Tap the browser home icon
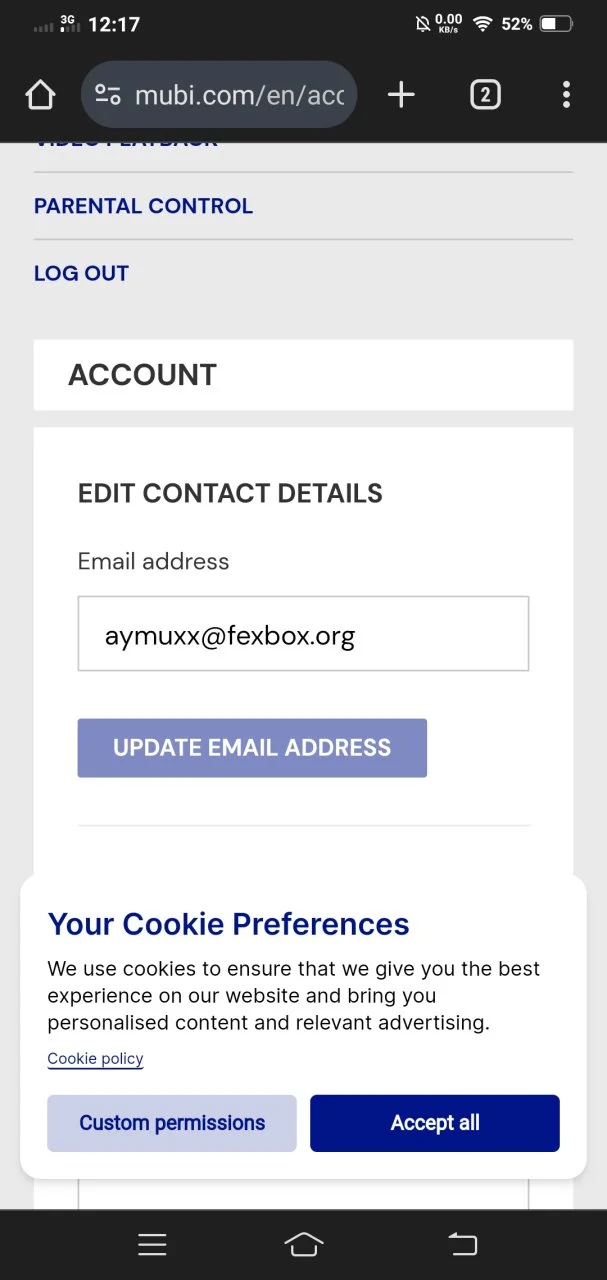607x1280 pixels. [x=40, y=95]
